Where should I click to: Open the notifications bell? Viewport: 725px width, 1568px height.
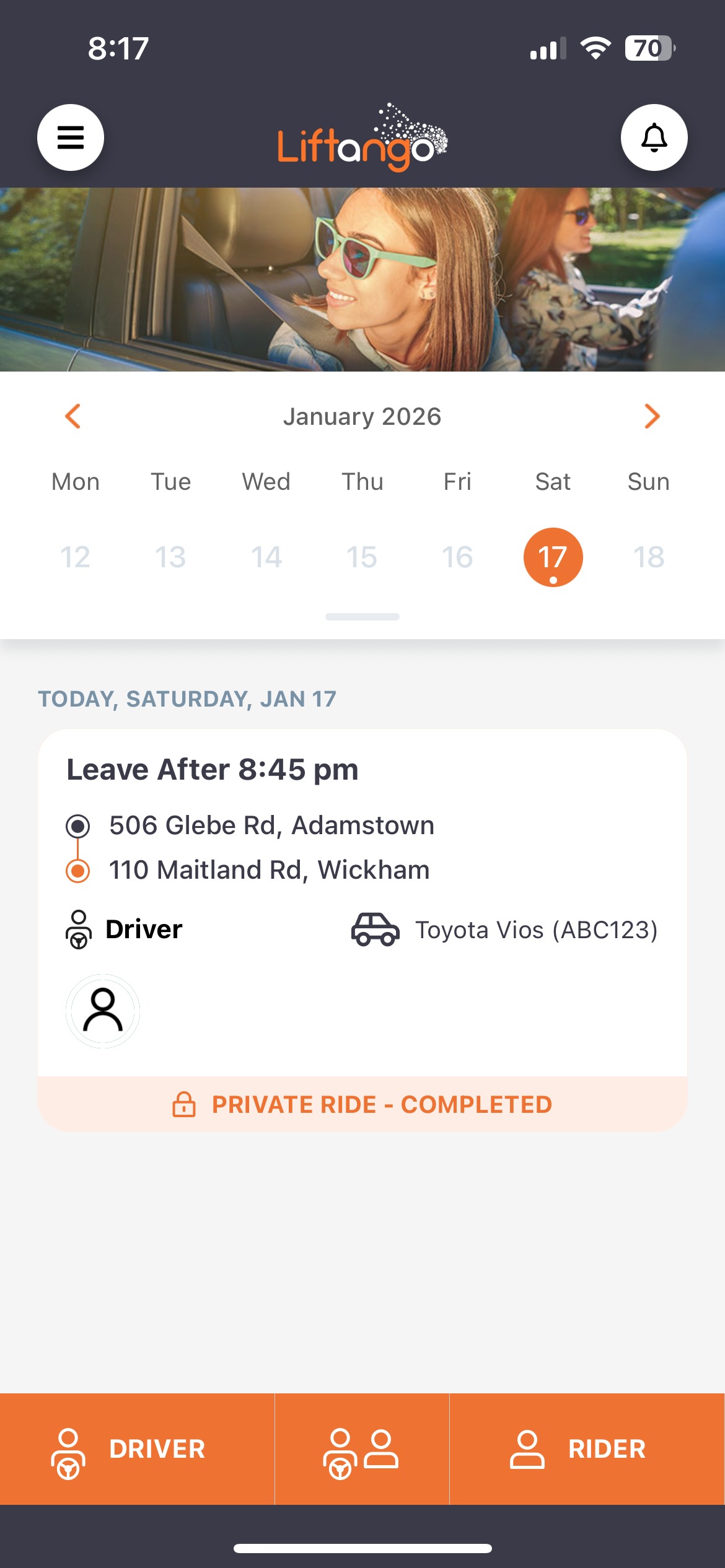654,137
